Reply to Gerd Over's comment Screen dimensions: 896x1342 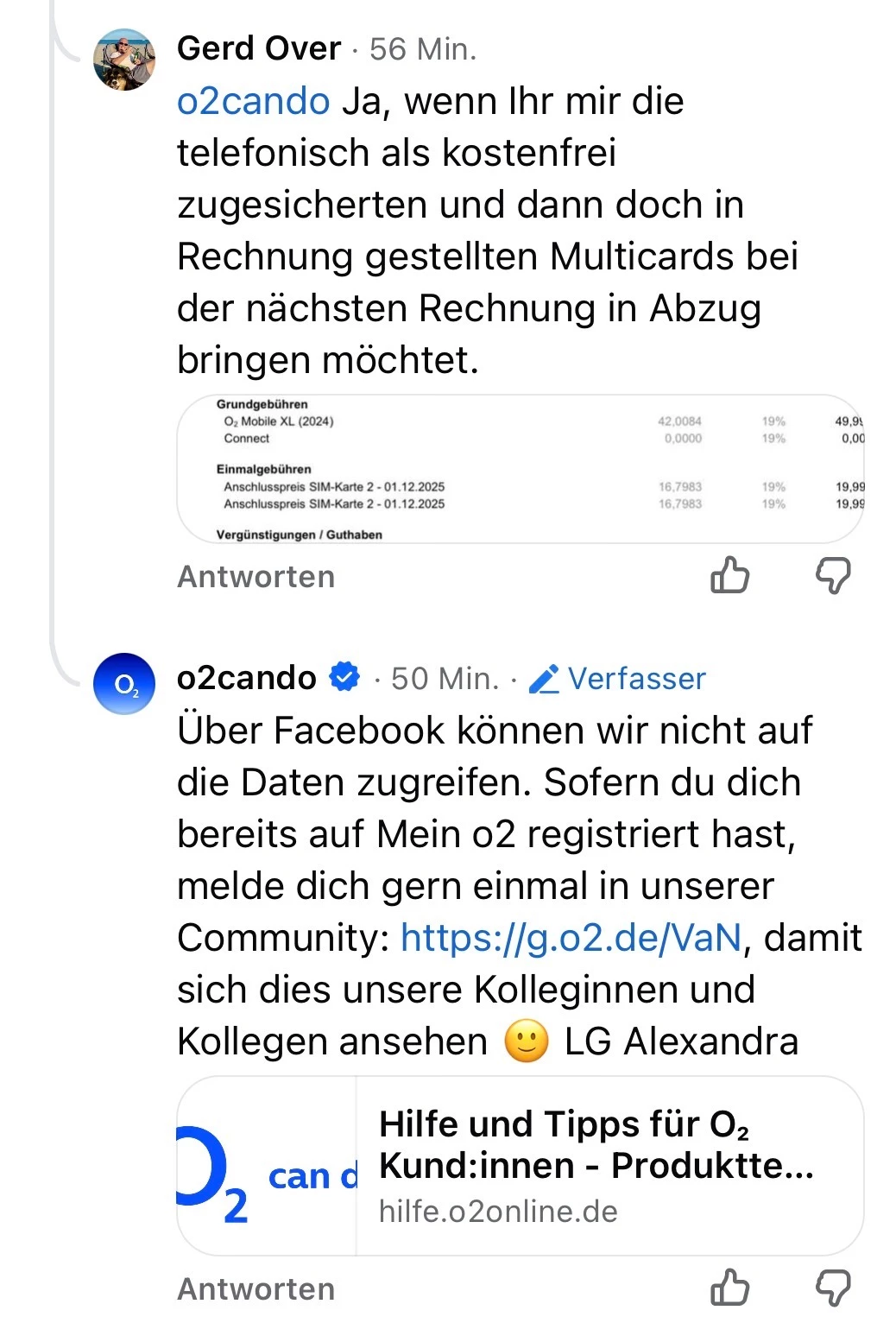(256, 577)
